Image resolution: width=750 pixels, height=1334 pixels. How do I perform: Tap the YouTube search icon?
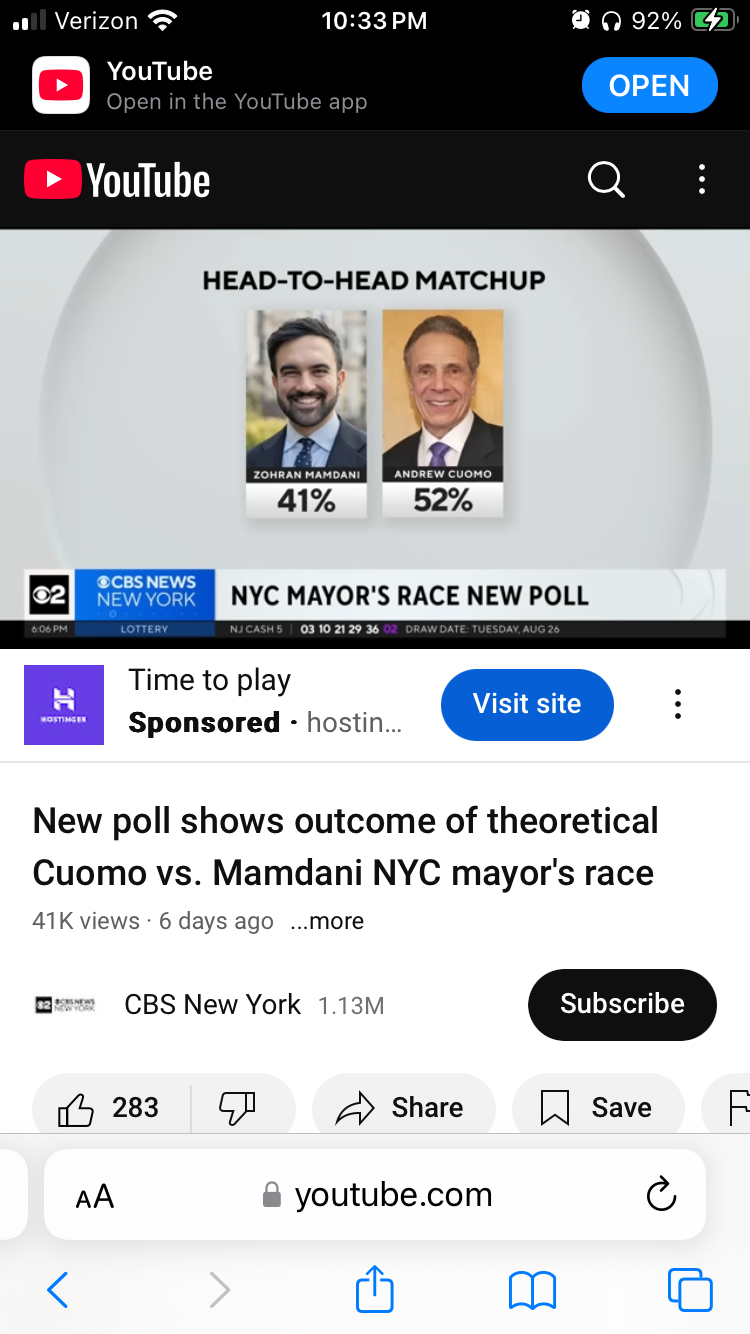(x=606, y=180)
